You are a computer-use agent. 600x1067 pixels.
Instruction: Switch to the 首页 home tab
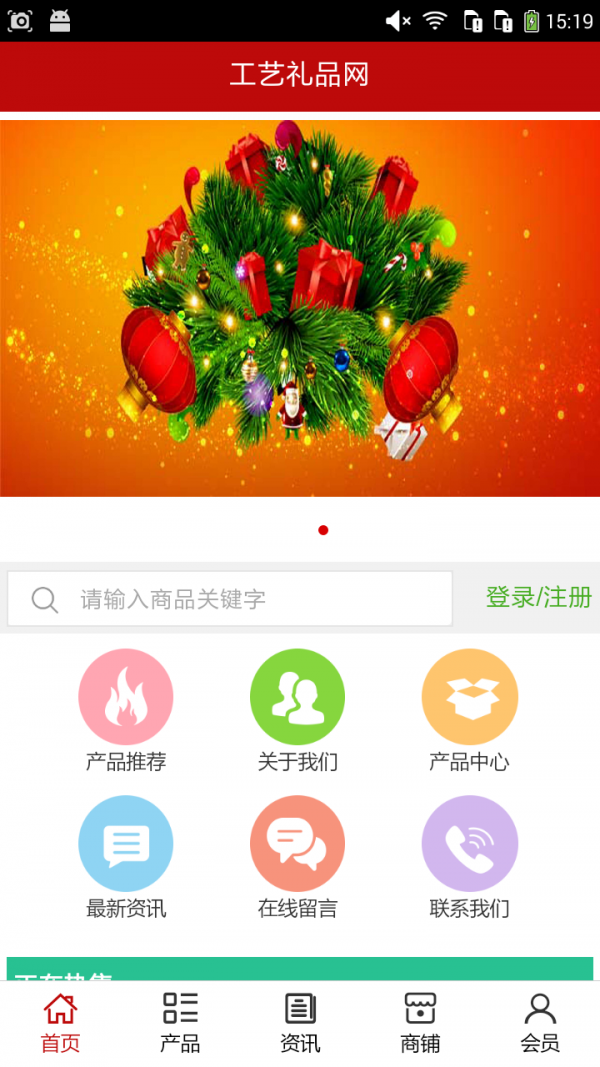60,1022
